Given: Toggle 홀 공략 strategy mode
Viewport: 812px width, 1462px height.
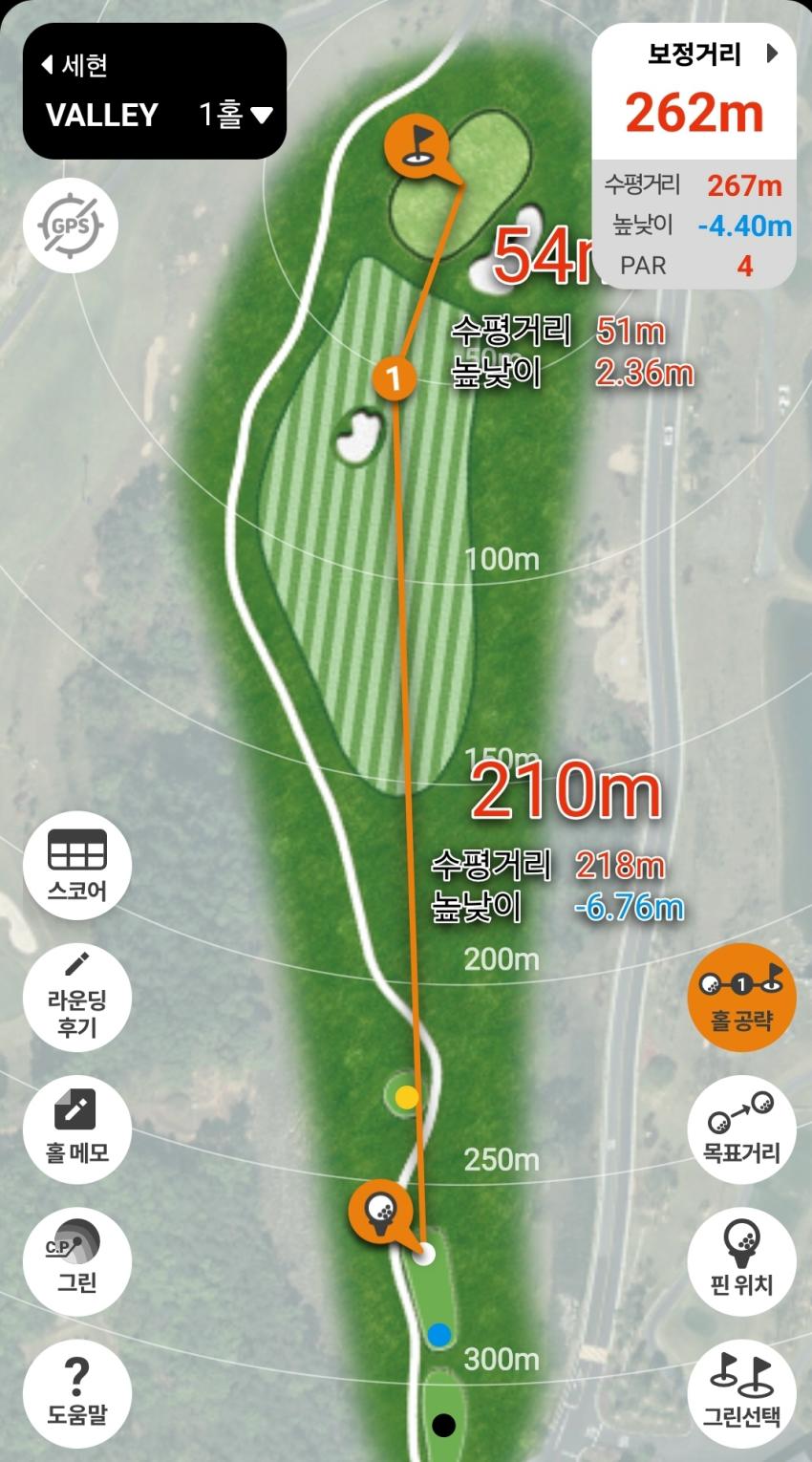Looking at the screenshot, I should (741, 997).
